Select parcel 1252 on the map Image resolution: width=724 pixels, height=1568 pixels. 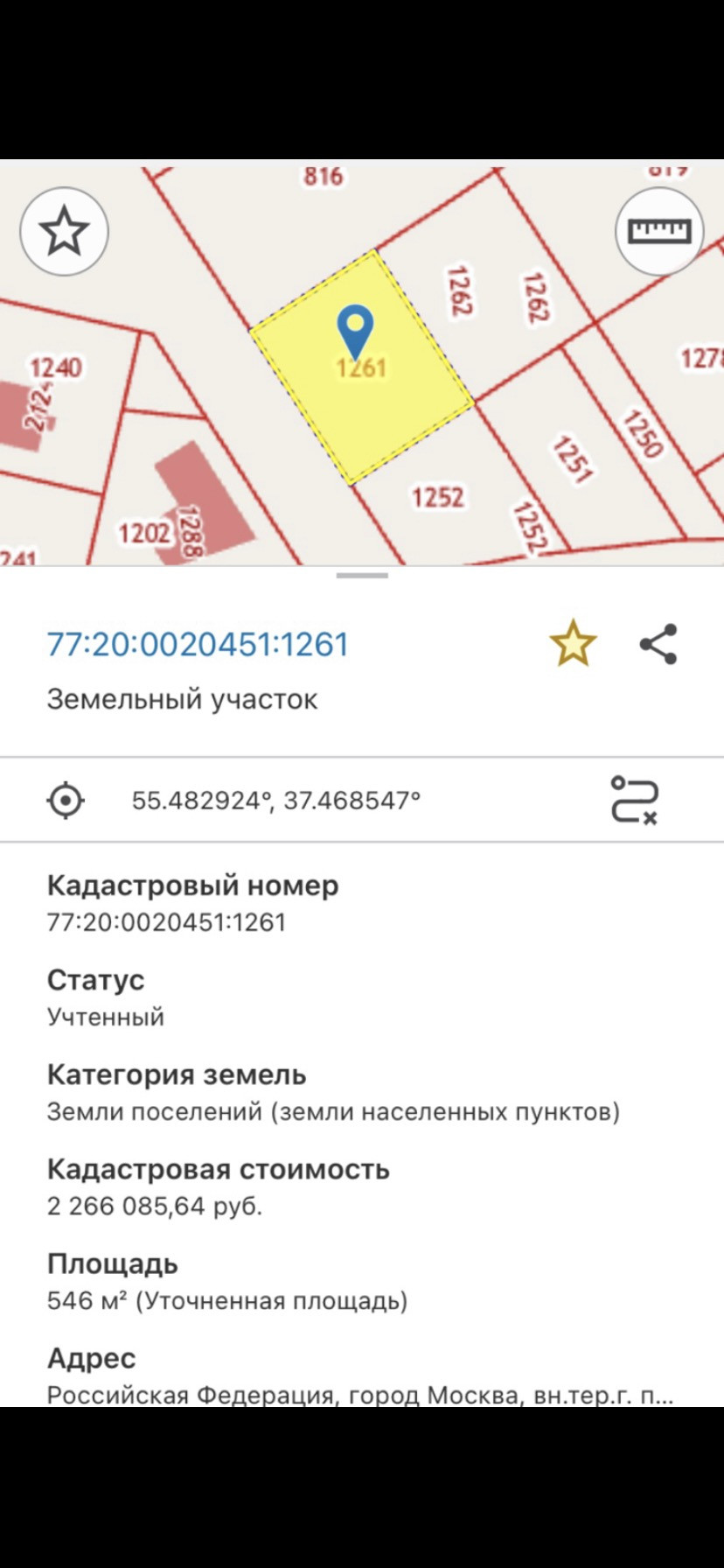[x=437, y=498]
